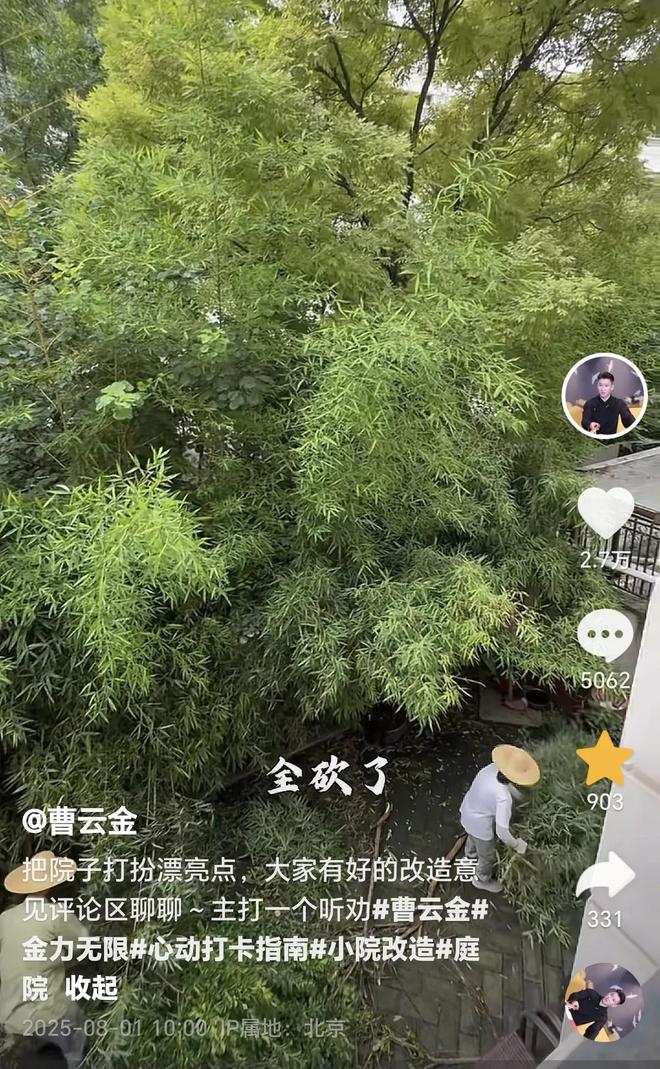Collapse caption with 收起
Screen dimensions: 660x1069
(x=91, y=989)
